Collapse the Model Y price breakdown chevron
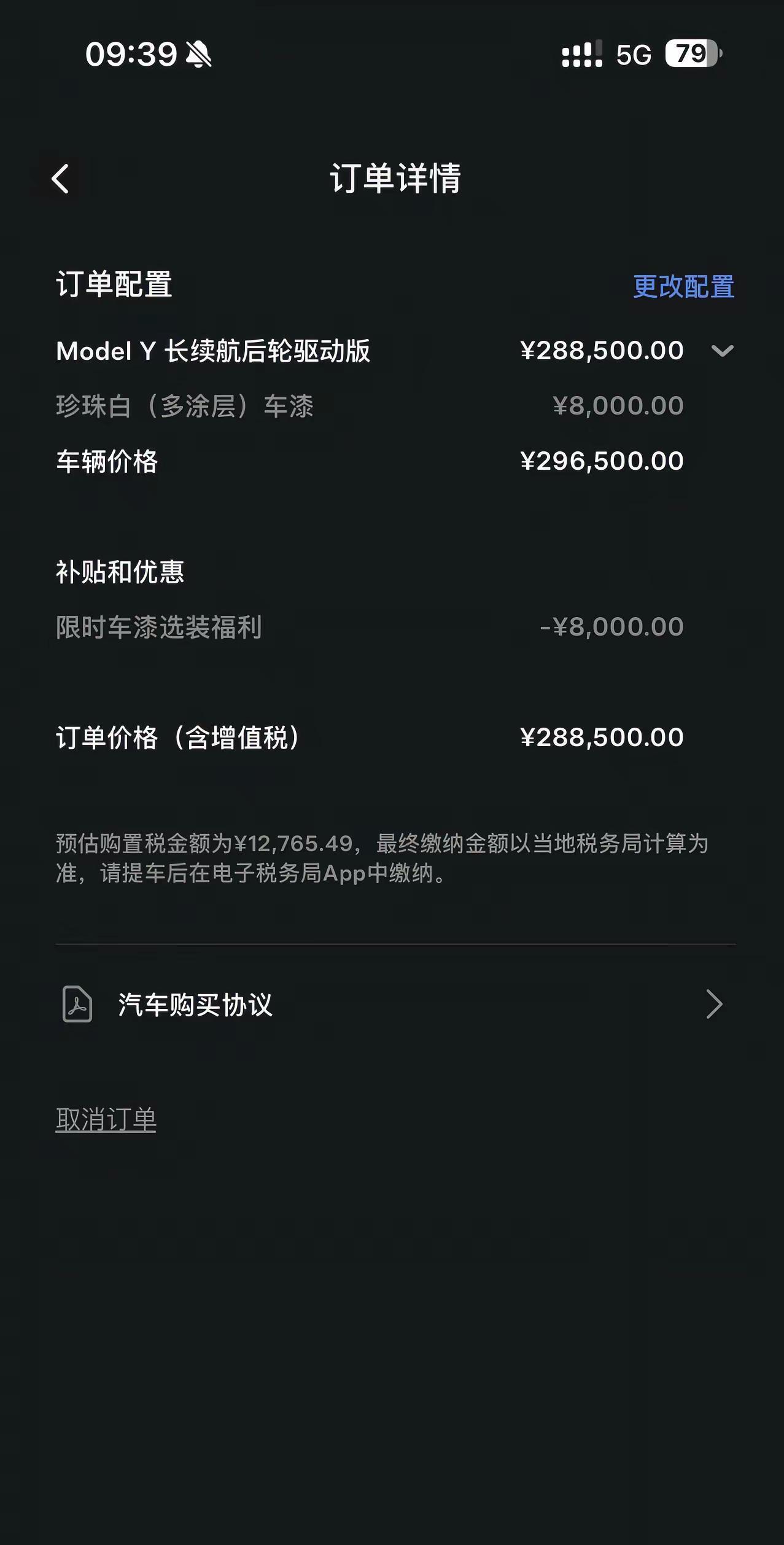 tap(722, 351)
